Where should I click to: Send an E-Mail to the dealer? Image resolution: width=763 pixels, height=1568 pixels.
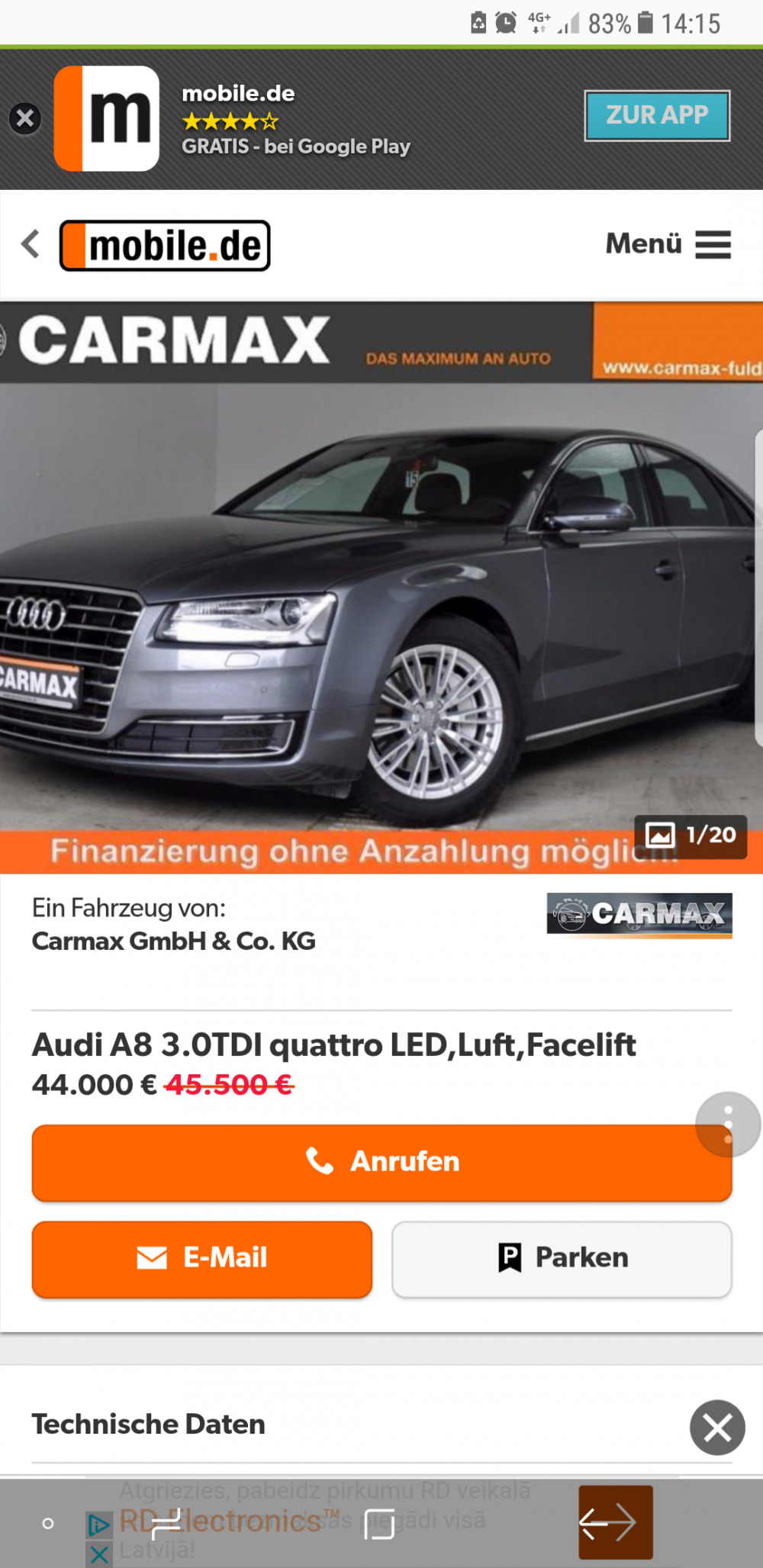[x=202, y=1258]
